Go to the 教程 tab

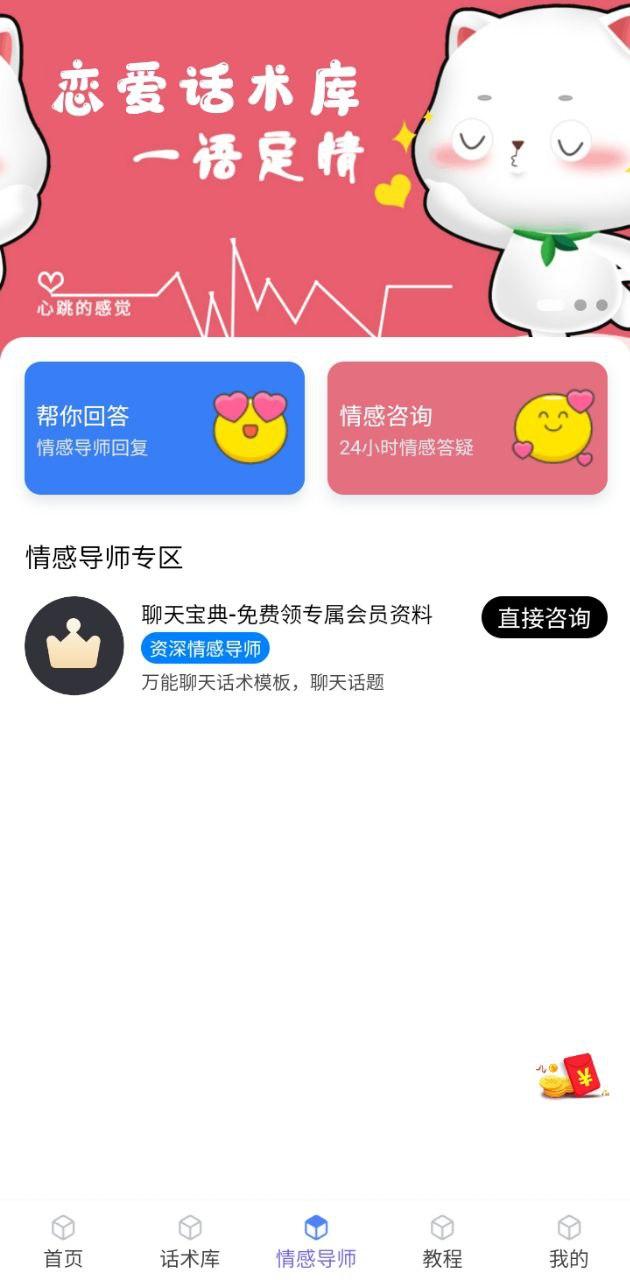coord(442,1242)
